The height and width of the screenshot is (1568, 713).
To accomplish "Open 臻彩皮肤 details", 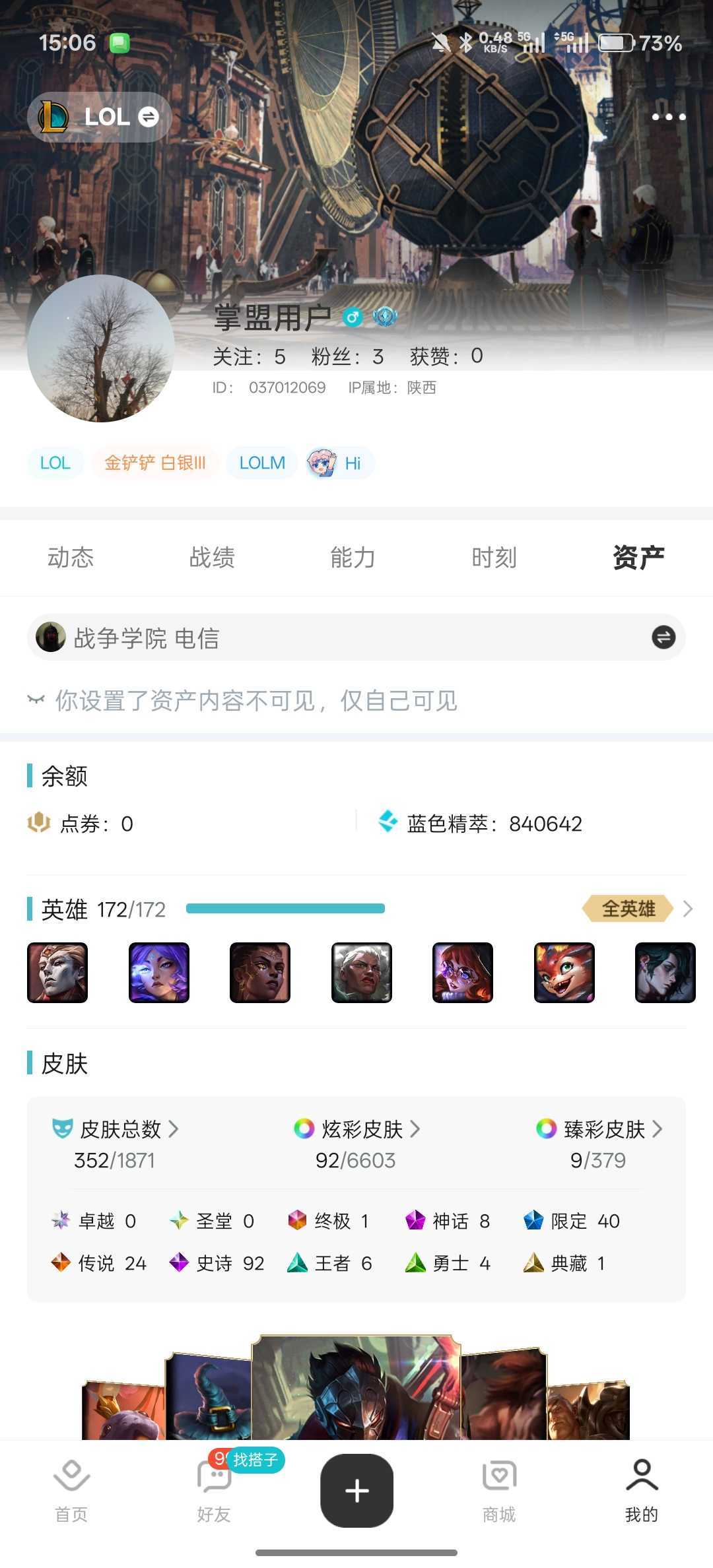I will tap(603, 1129).
